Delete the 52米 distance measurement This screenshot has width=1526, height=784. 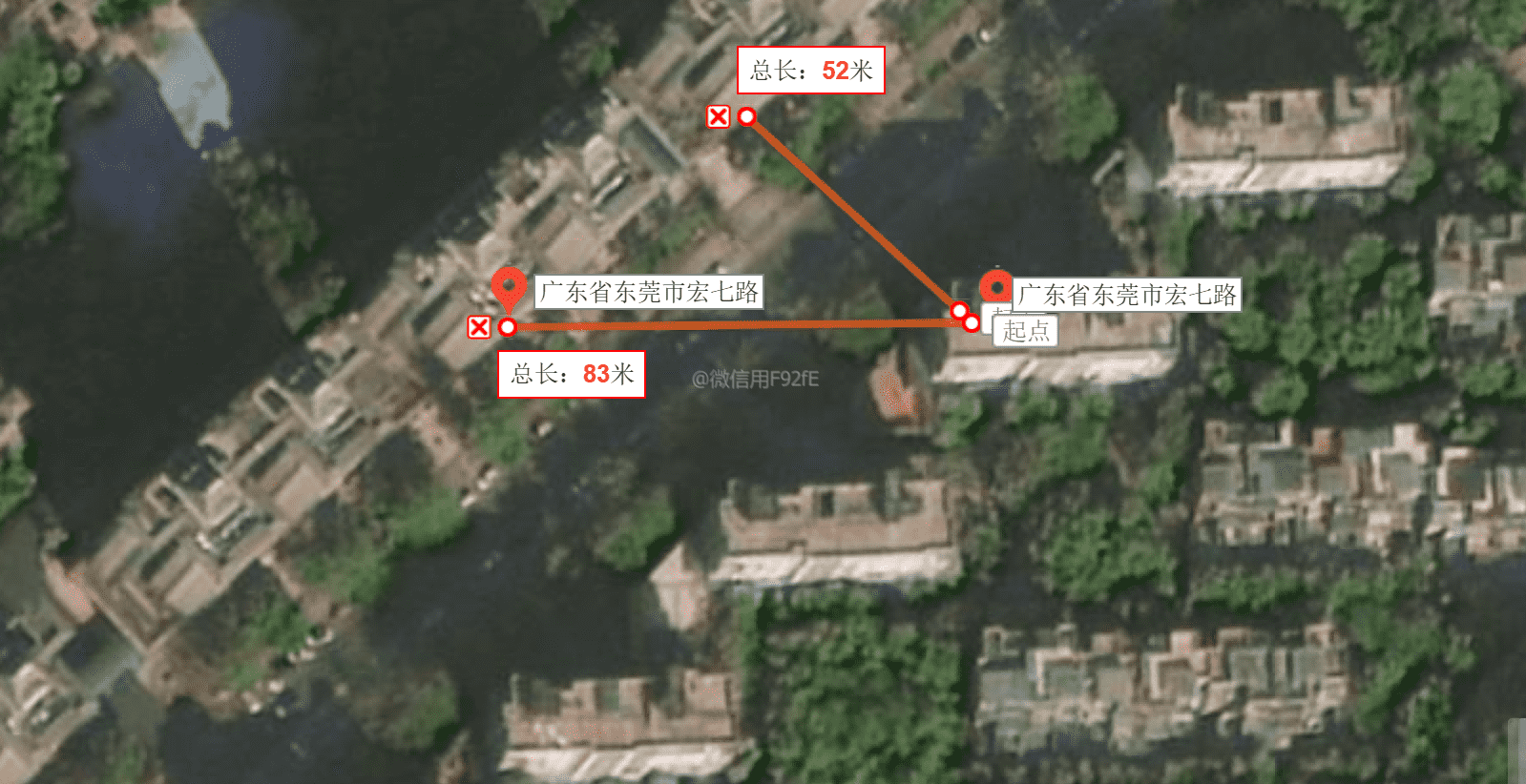coord(718,116)
